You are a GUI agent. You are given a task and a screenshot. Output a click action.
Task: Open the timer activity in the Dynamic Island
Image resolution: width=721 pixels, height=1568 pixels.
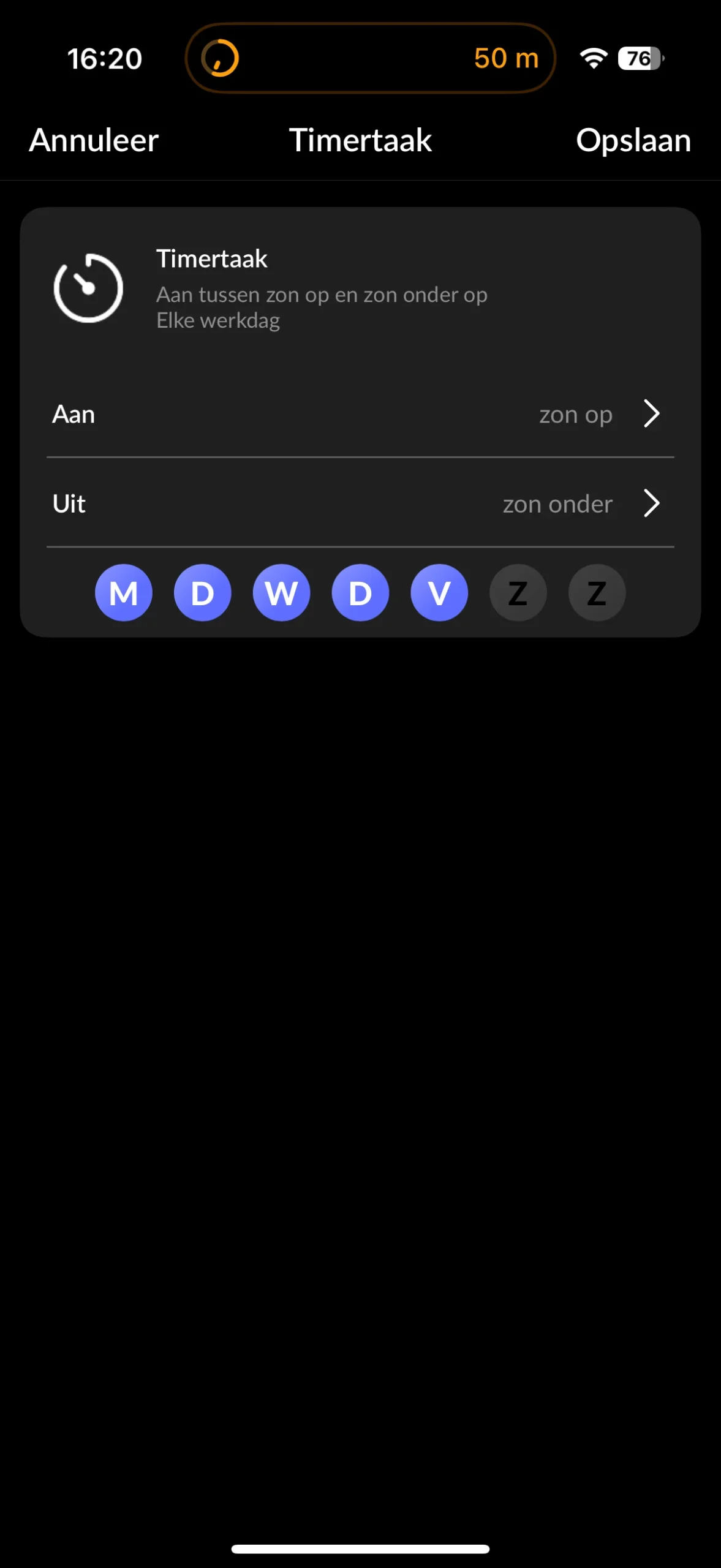coord(371,58)
